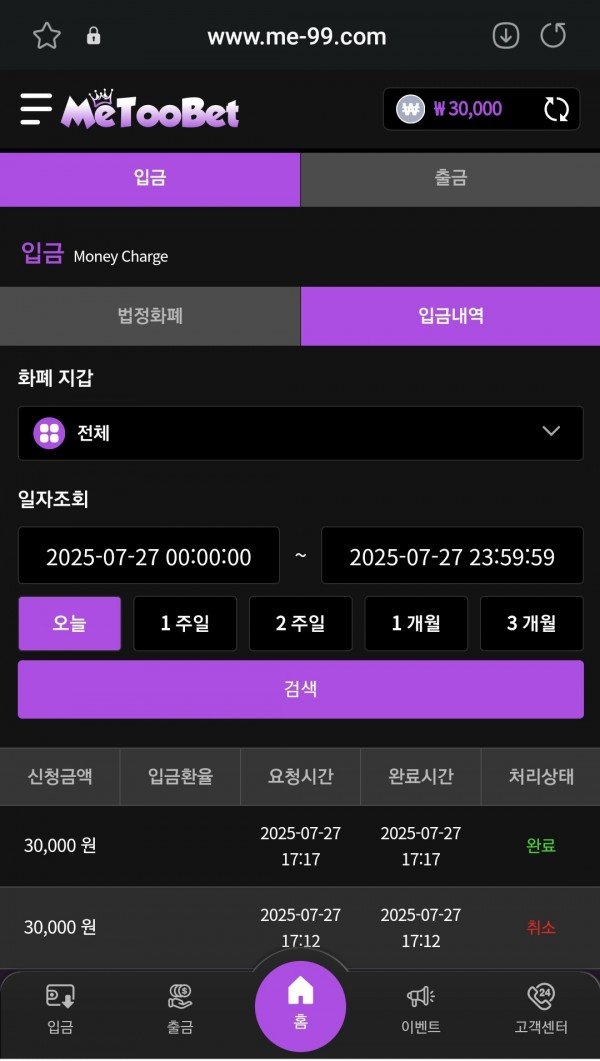Open the 고객센터 support tab
600x1061 pixels.
[x=540, y=1009]
